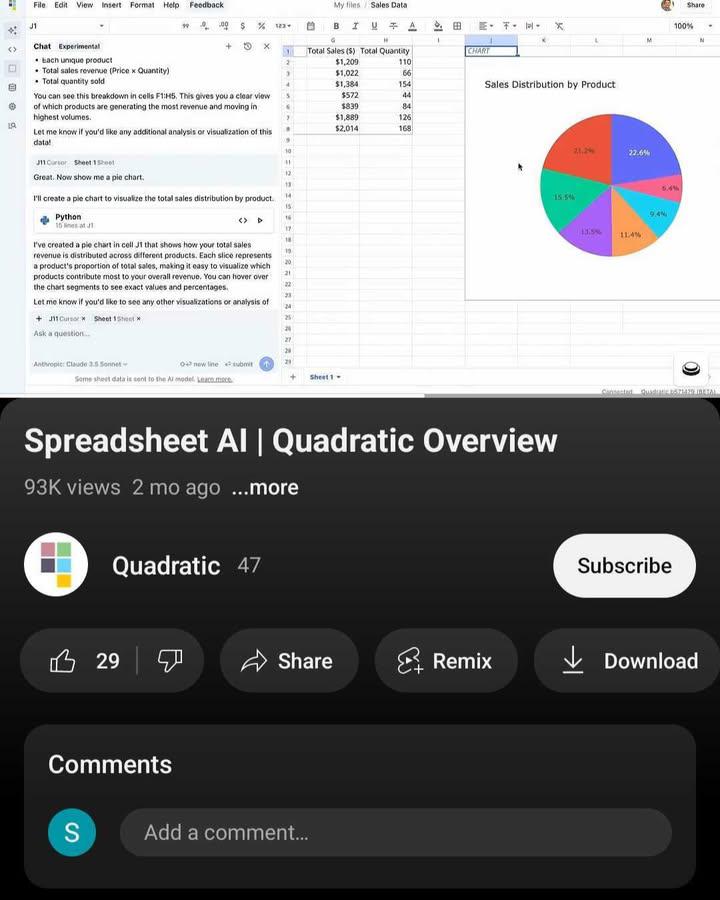The width and height of the screenshot is (720, 900).
Task: Remix this video
Action: [445, 661]
